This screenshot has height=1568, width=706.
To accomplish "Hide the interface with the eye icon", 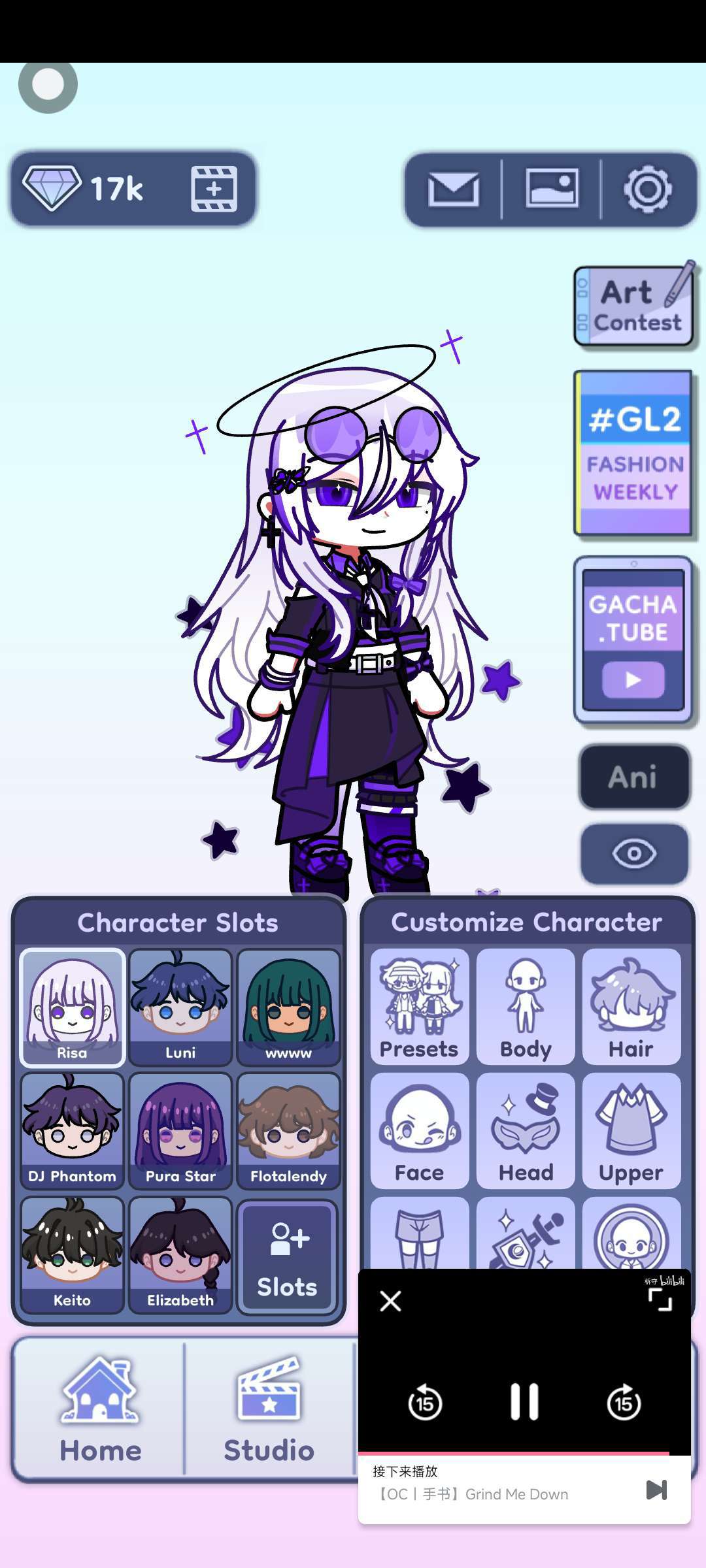I will (x=633, y=853).
